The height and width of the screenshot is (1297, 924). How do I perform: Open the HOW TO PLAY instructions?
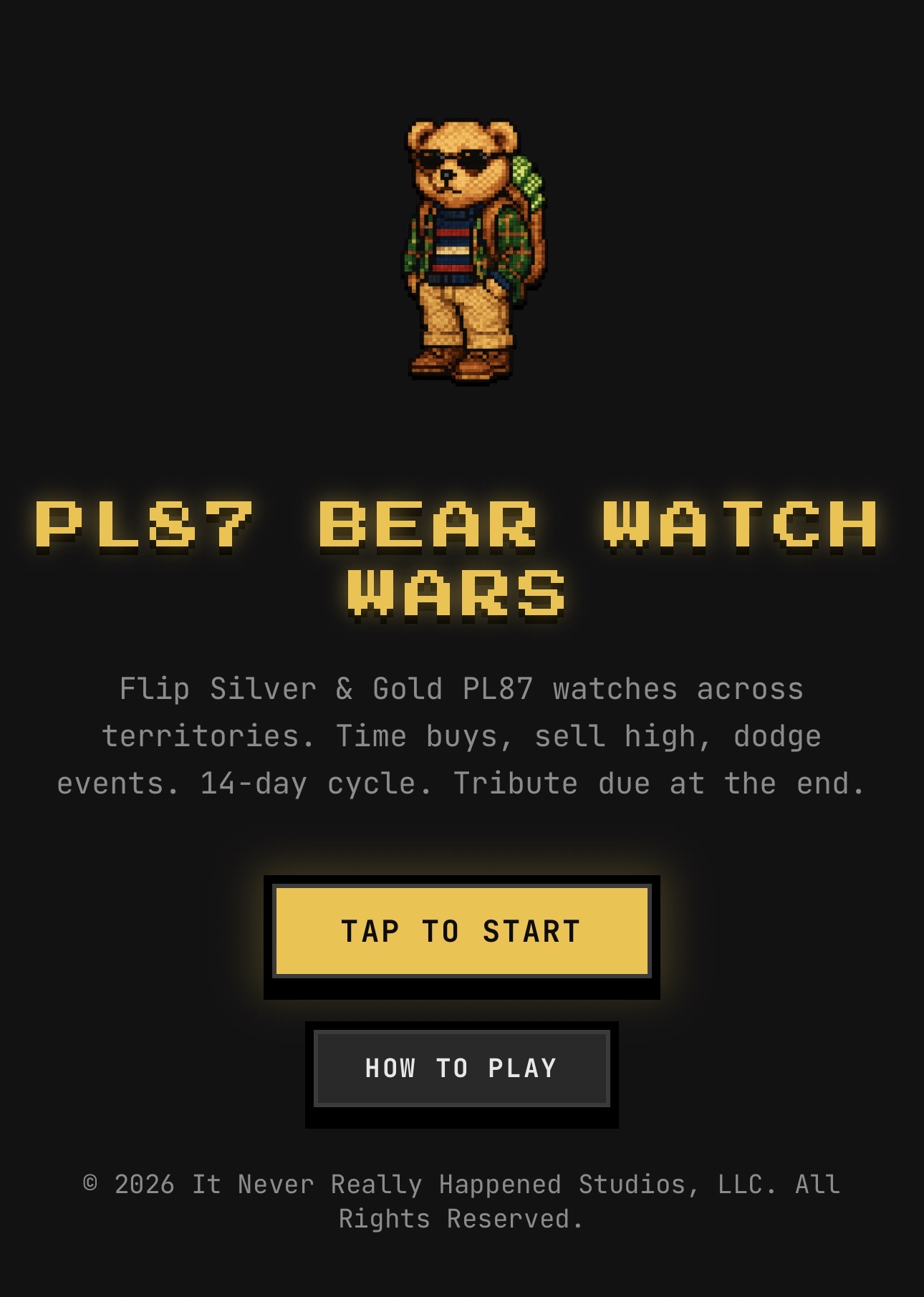pyautogui.click(x=461, y=1069)
